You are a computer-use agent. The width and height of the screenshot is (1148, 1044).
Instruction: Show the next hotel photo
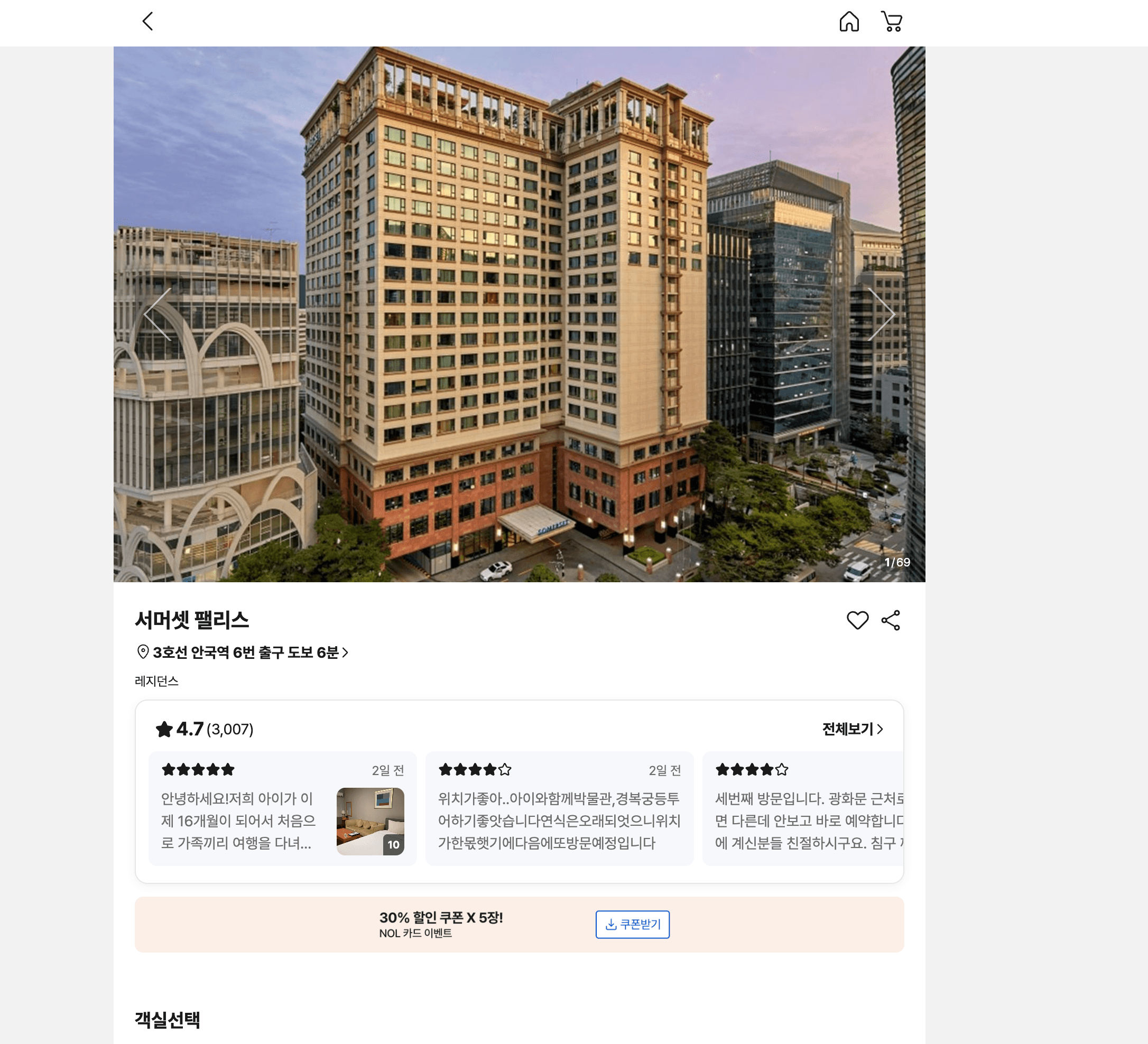(x=881, y=314)
